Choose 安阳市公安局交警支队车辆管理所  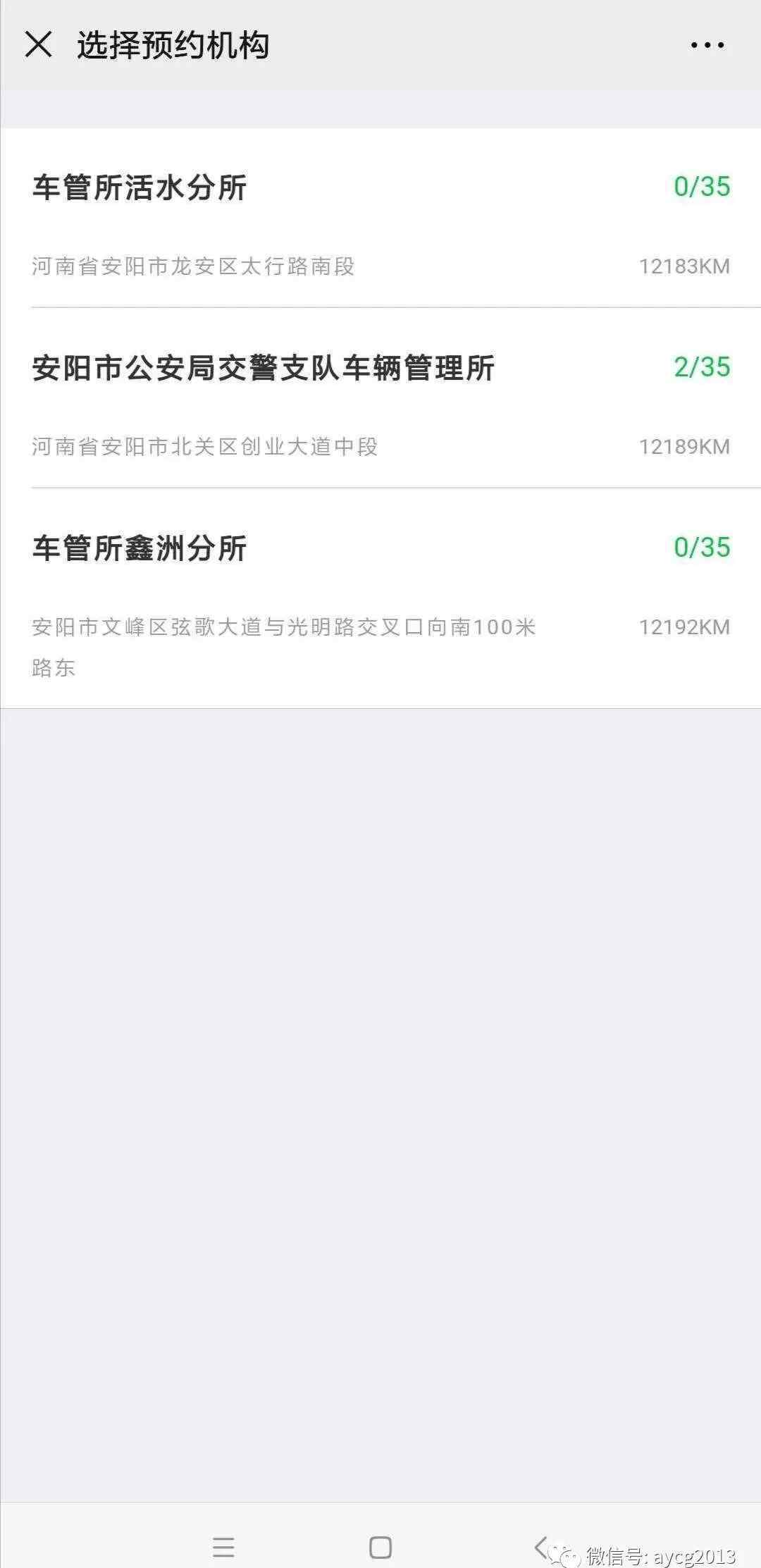(x=380, y=398)
